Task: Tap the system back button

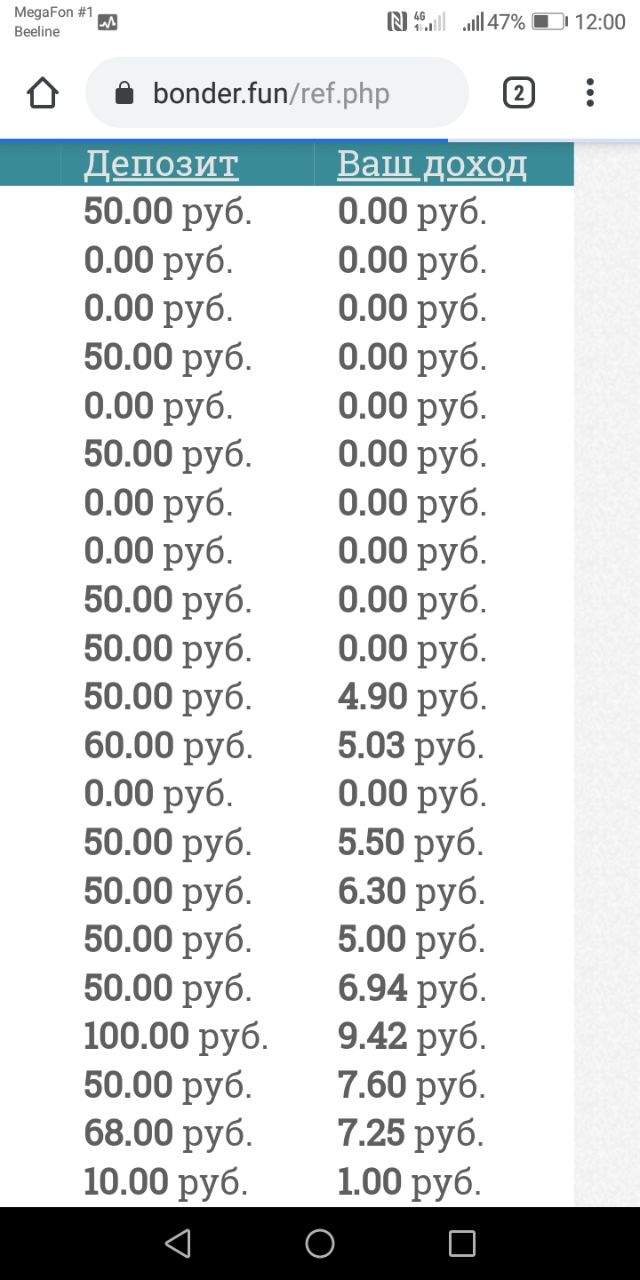Action: click(x=178, y=1243)
